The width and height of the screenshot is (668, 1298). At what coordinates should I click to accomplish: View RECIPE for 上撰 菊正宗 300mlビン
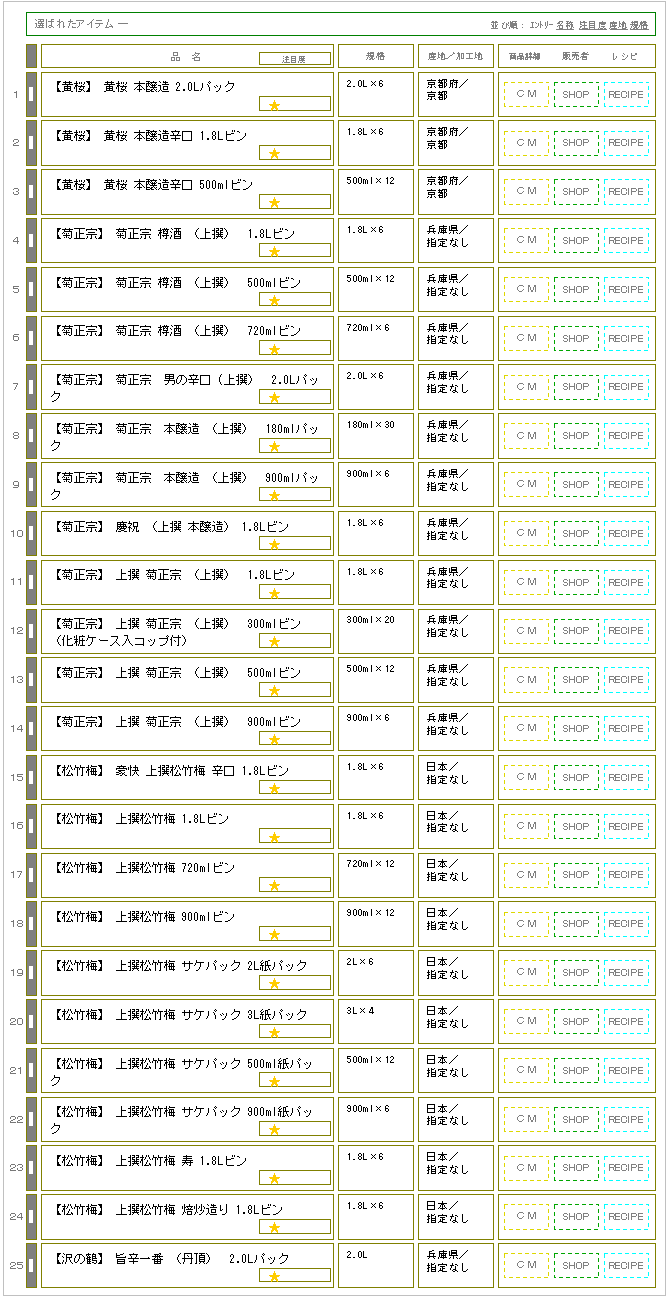tap(626, 631)
